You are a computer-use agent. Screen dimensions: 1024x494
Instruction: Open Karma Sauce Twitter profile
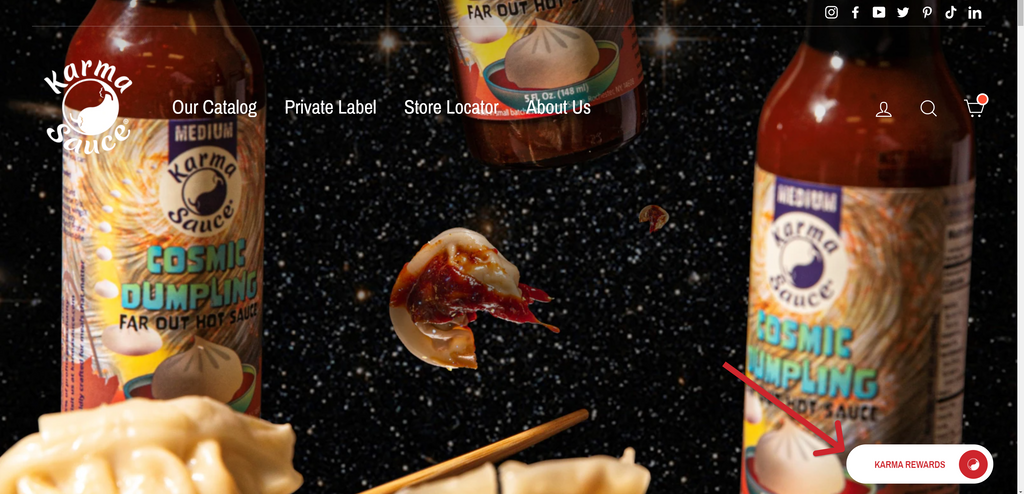pos(903,12)
